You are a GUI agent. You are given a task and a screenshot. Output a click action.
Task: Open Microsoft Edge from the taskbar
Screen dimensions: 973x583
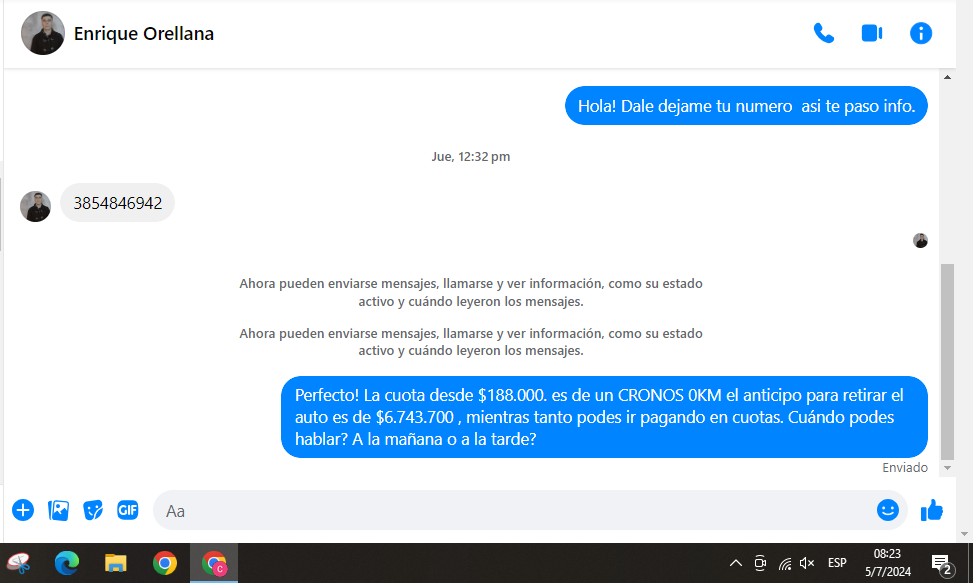(x=67, y=563)
